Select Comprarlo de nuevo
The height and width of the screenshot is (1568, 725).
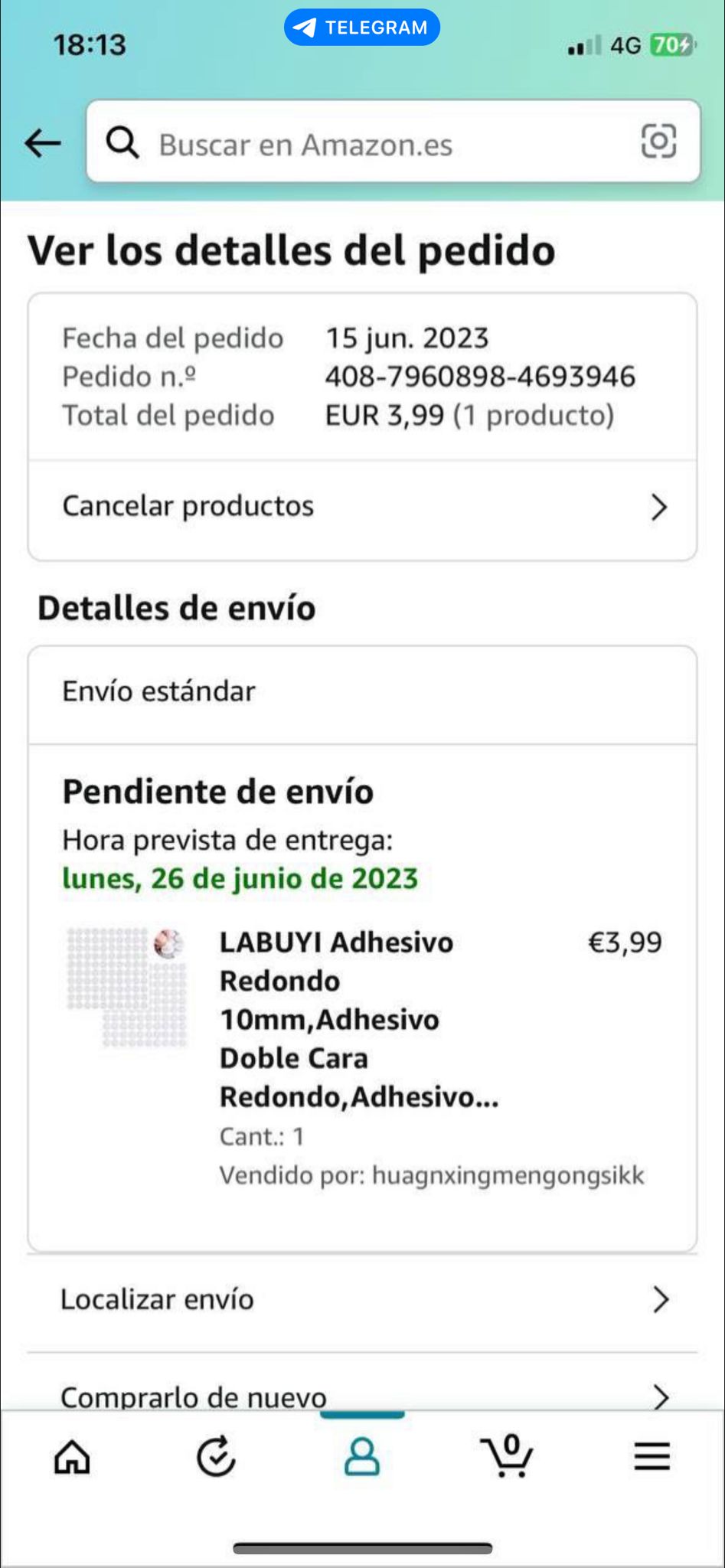point(362,1396)
